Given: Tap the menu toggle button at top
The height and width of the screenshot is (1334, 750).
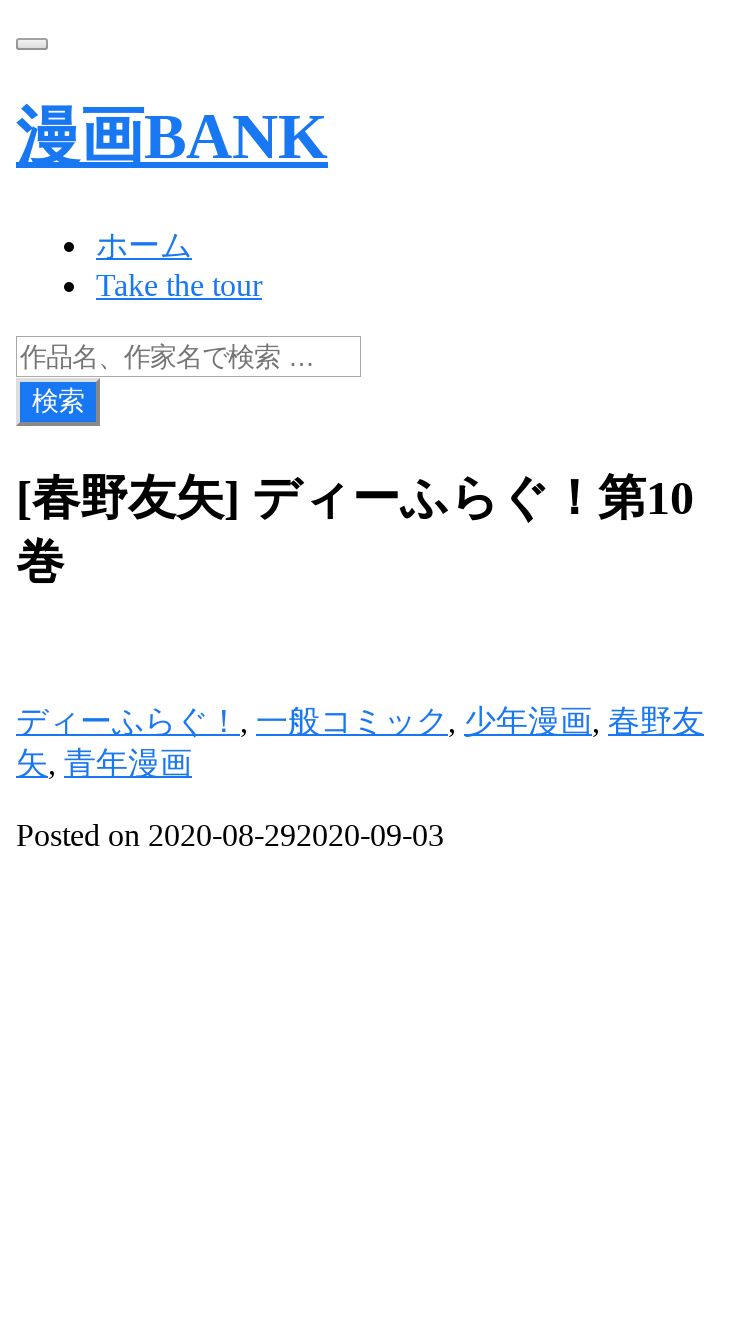Looking at the screenshot, I should tap(32, 44).
